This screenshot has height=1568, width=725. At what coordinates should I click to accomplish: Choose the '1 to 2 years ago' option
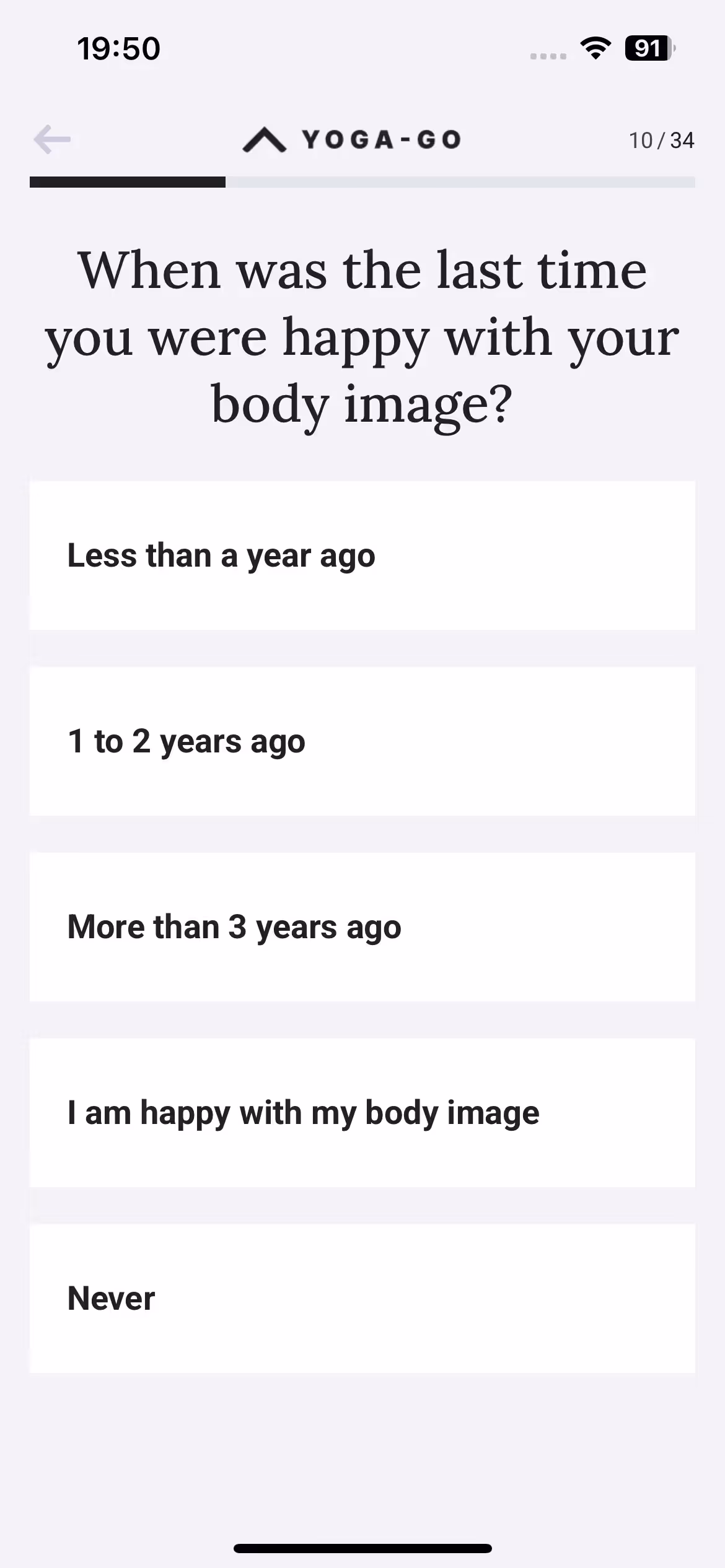362,741
